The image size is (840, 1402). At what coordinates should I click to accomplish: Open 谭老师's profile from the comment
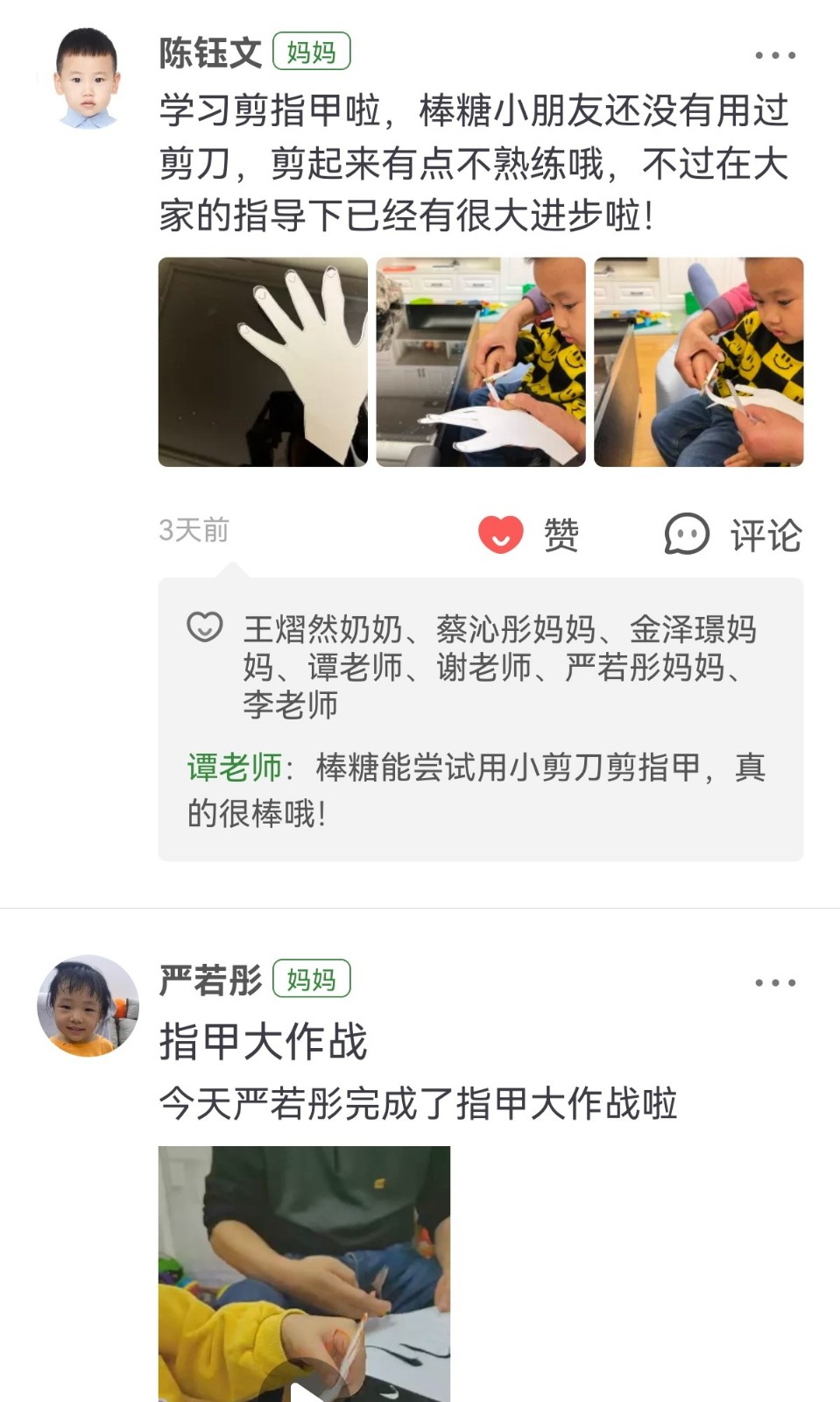pos(234,768)
